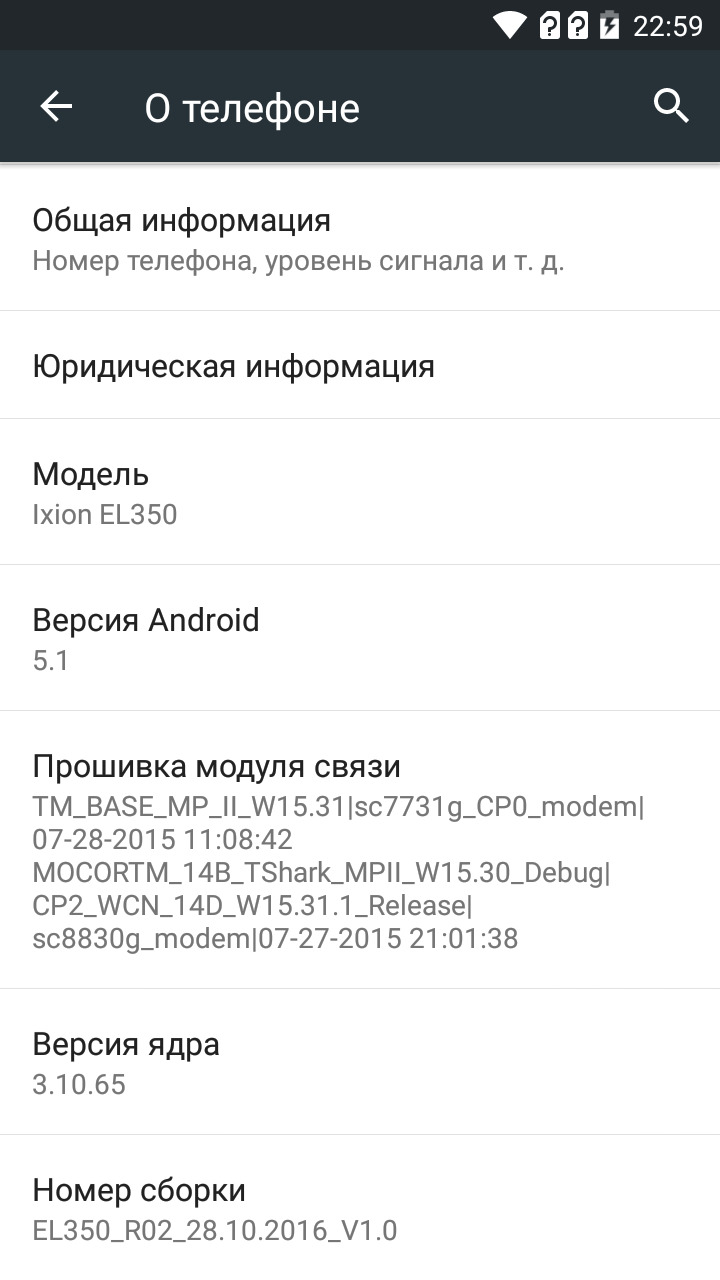The width and height of the screenshot is (720, 1280).
Task: Open settings search magnifier
Action: (x=671, y=105)
